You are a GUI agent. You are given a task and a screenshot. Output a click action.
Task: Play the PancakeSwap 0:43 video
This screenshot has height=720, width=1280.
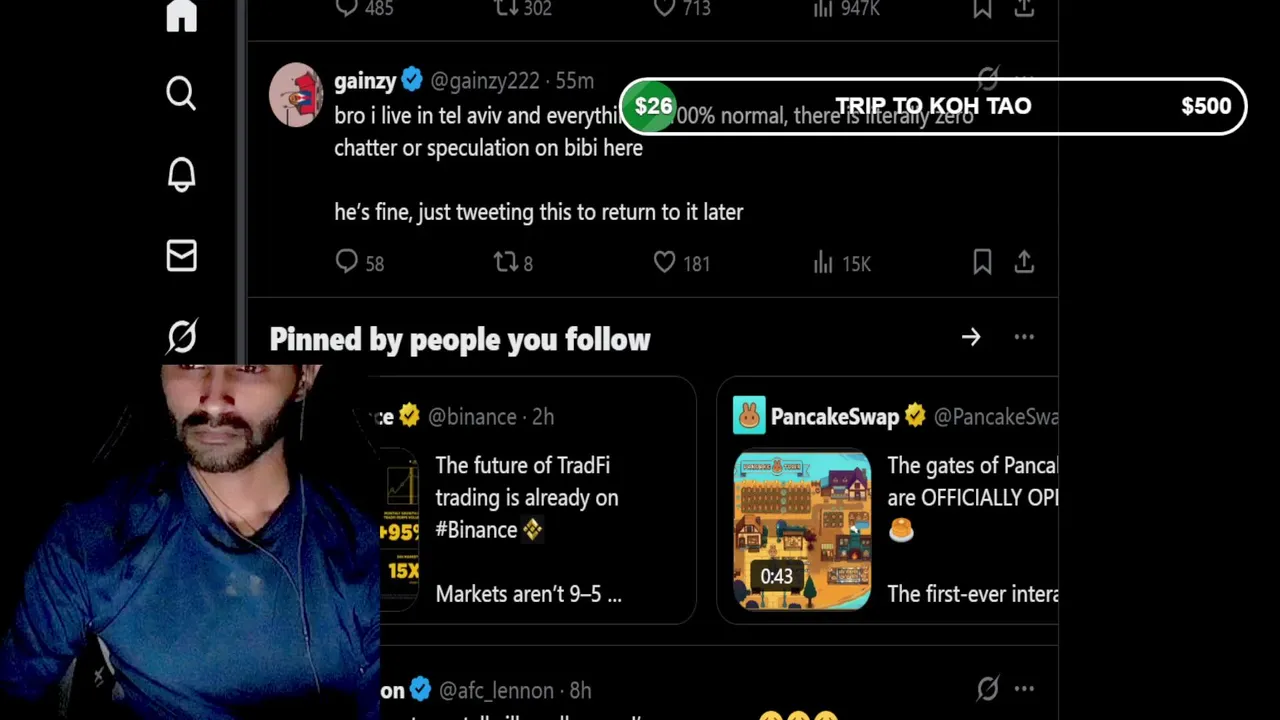802,530
